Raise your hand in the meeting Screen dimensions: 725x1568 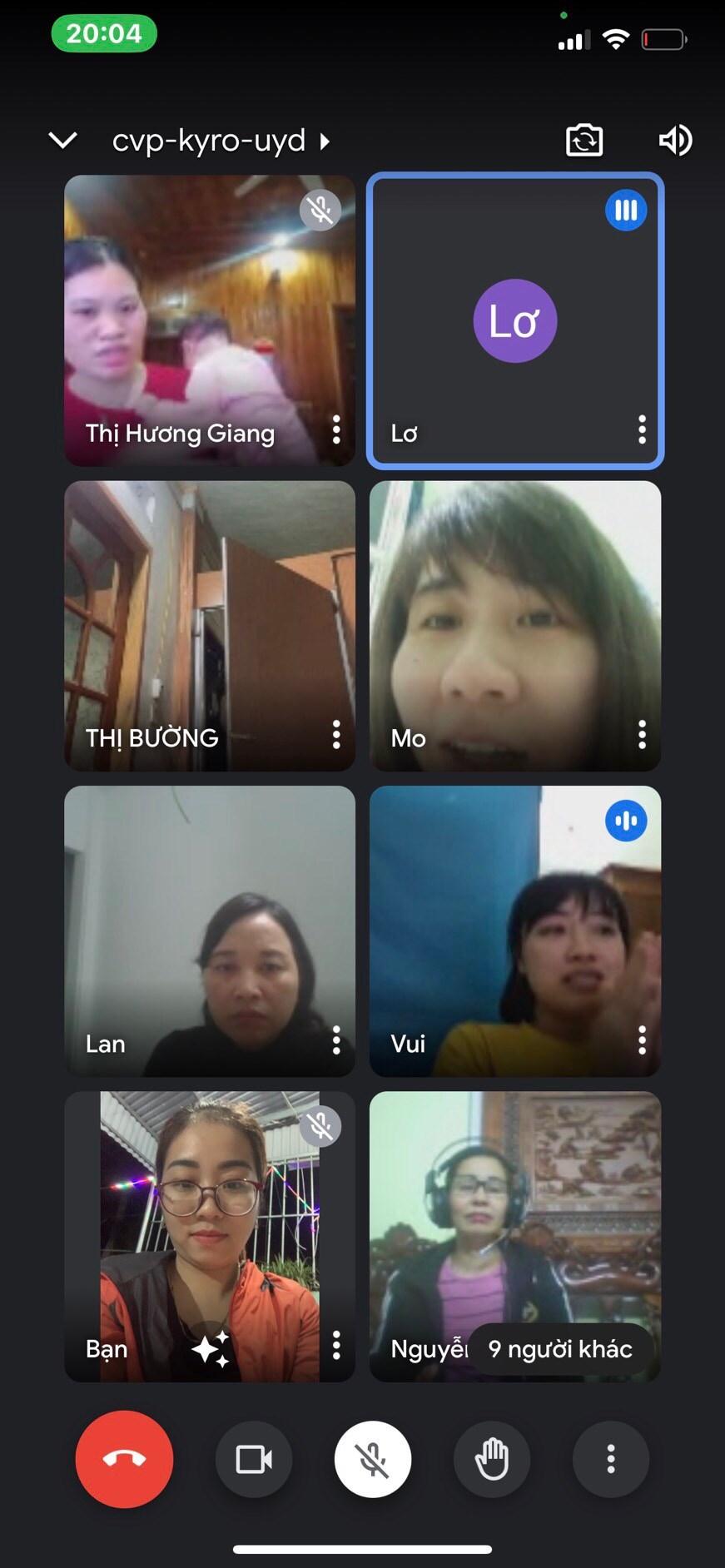pos(491,1459)
